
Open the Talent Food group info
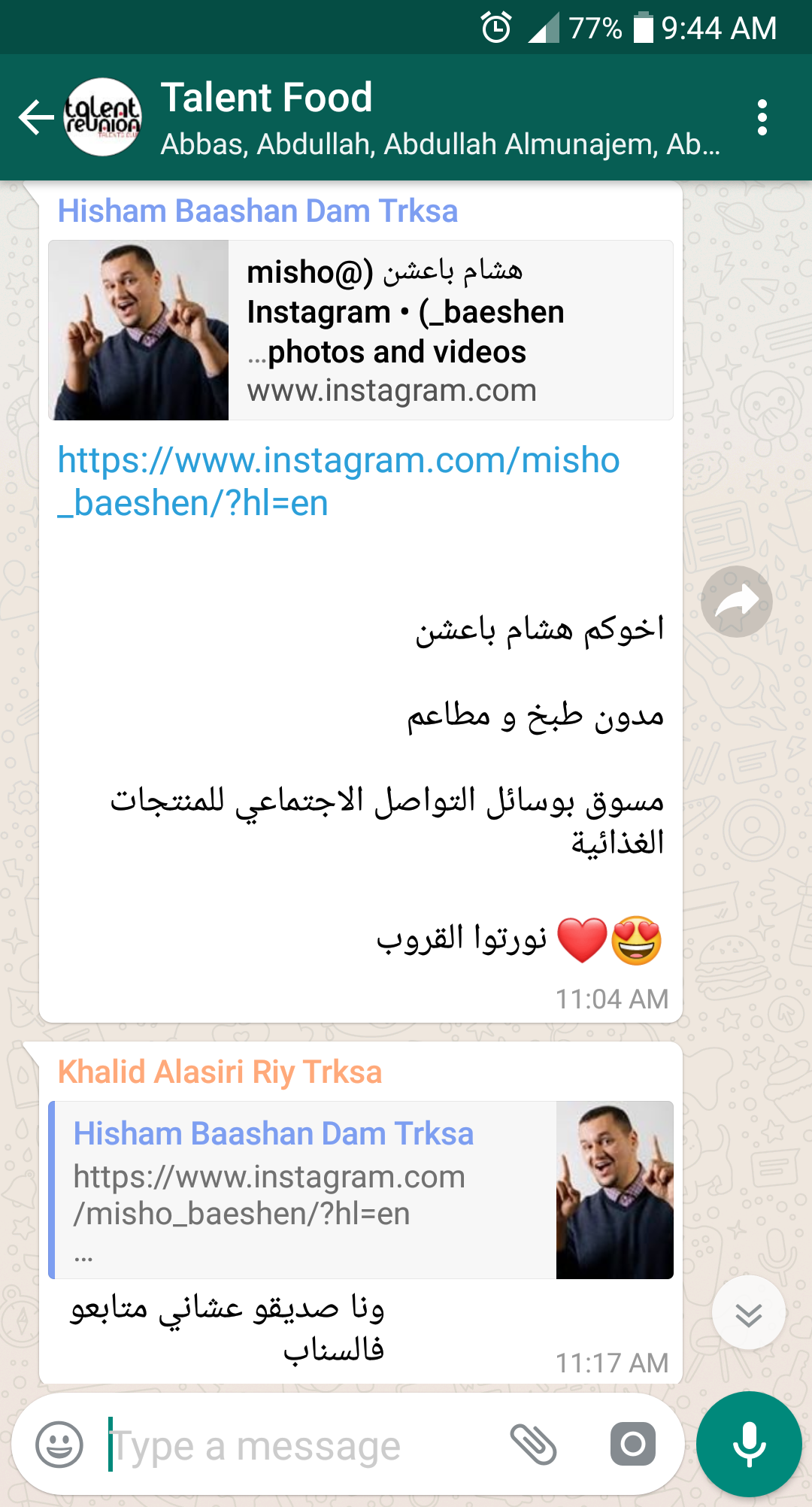coord(440,118)
